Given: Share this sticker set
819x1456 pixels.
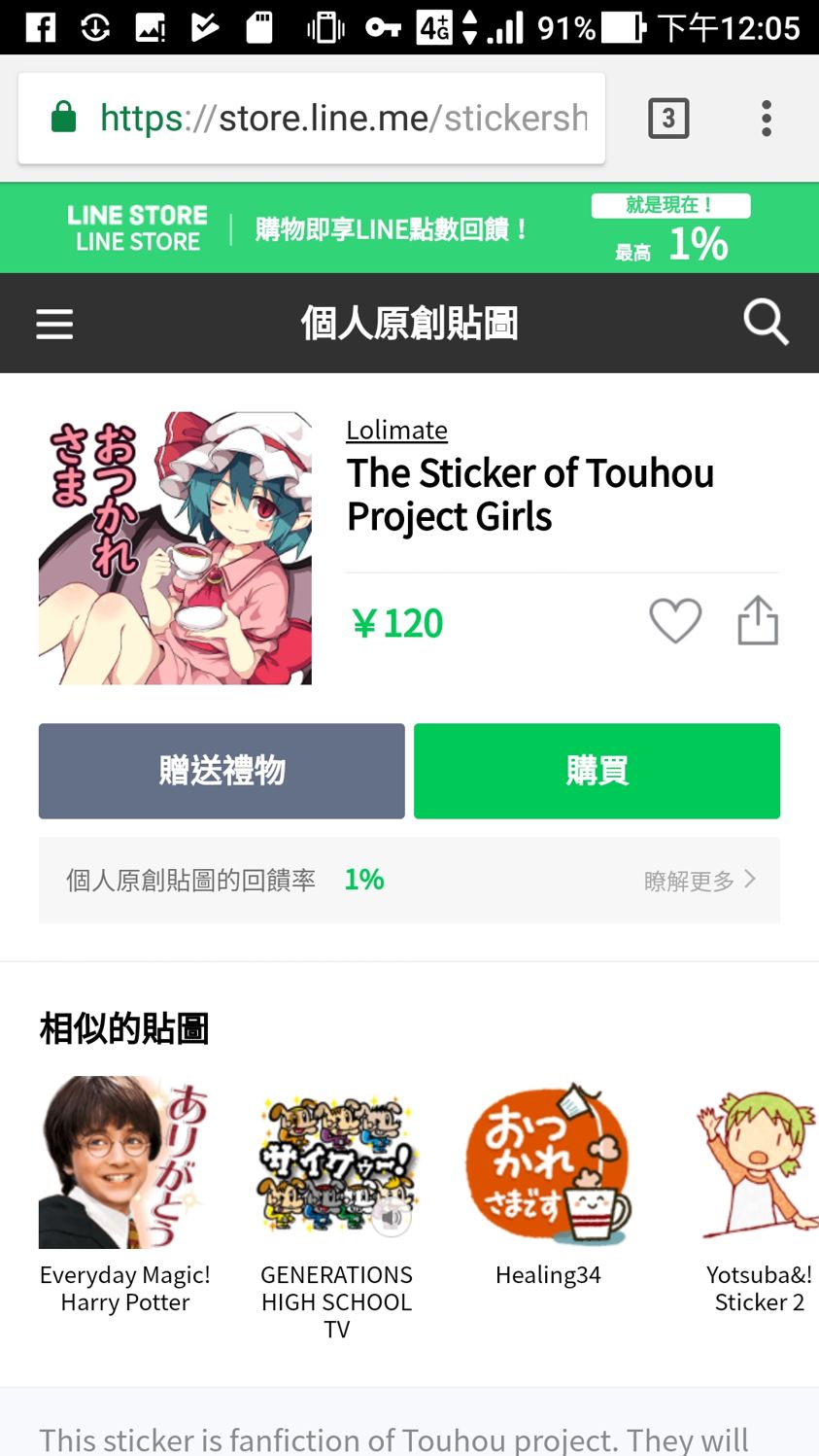Looking at the screenshot, I should tap(758, 619).
